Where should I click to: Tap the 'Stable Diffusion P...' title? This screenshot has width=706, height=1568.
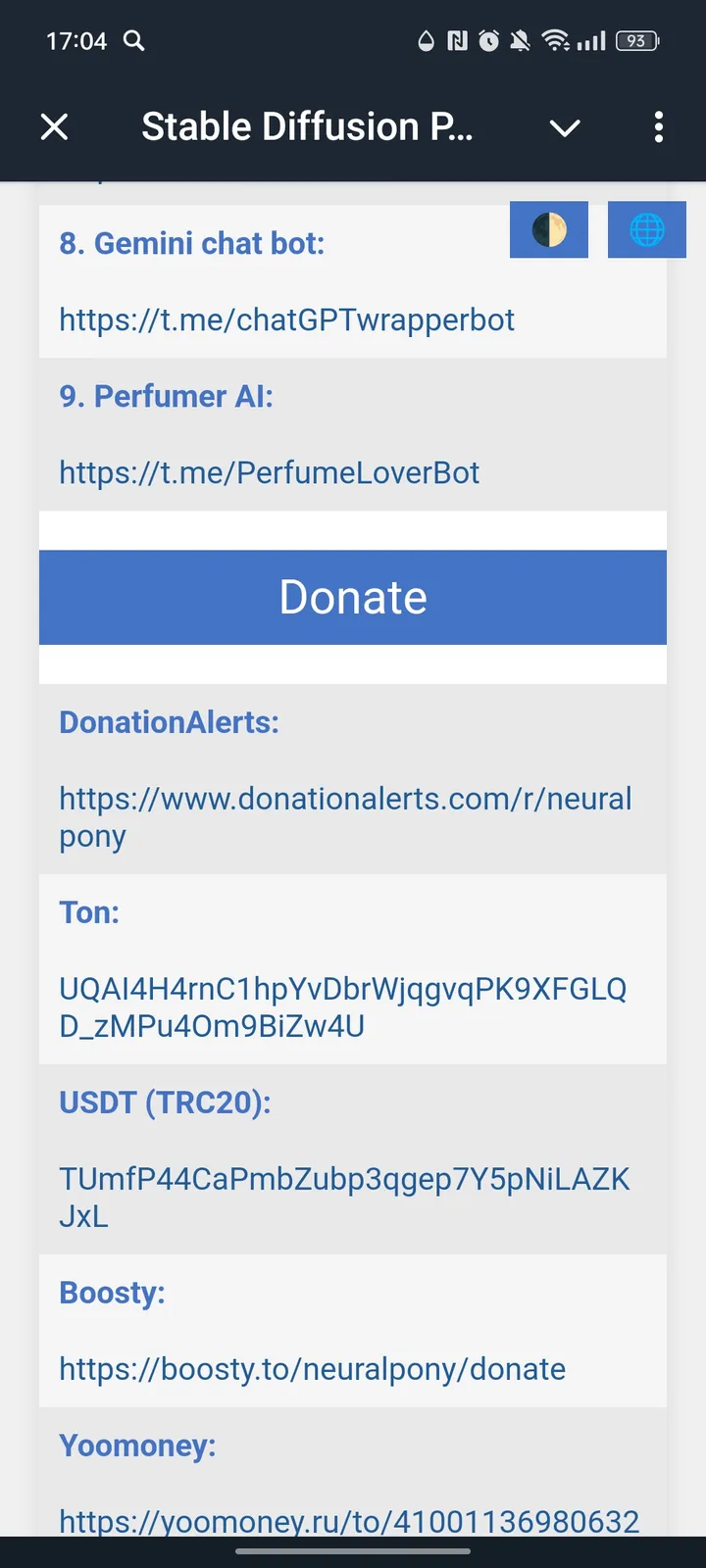(x=309, y=125)
